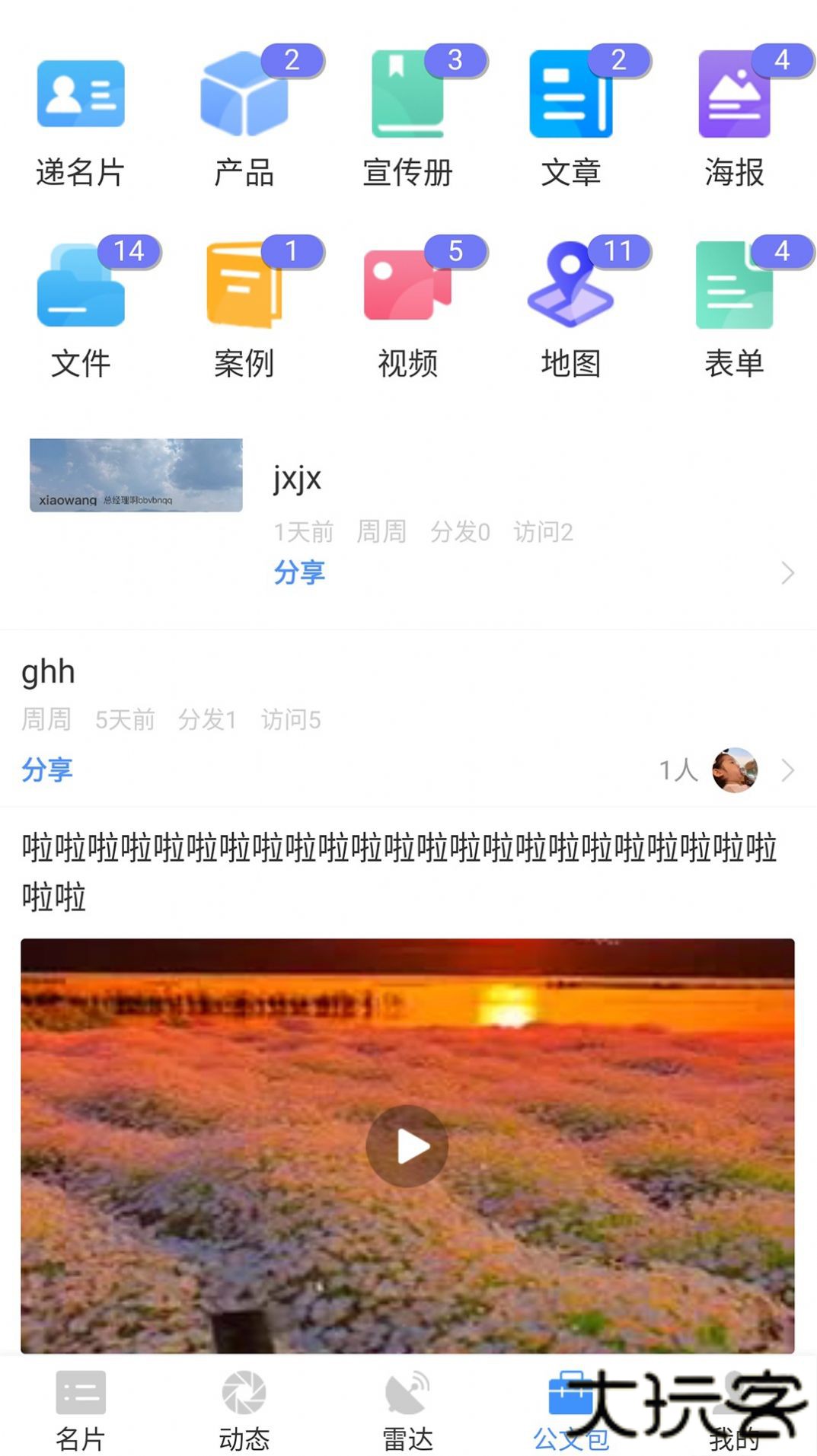The height and width of the screenshot is (1456, 817).
Task: Switch to the 名片 tab
Action: point(80,1412)
